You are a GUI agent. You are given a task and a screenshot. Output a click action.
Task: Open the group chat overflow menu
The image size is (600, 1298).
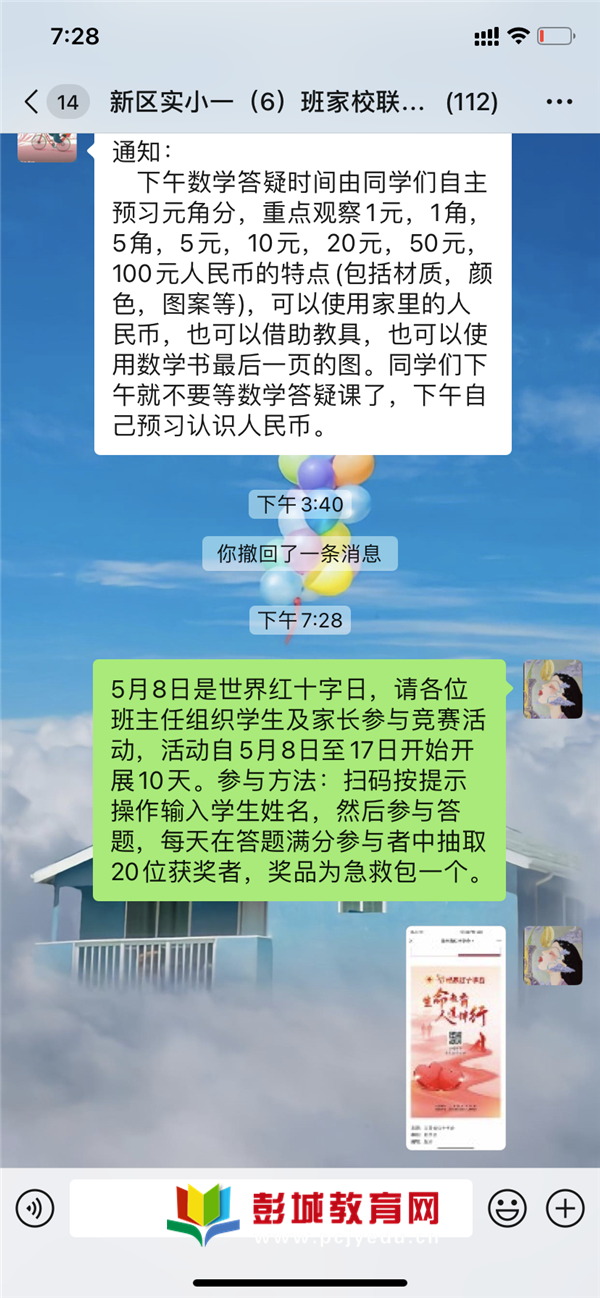(x=558, y=101)
